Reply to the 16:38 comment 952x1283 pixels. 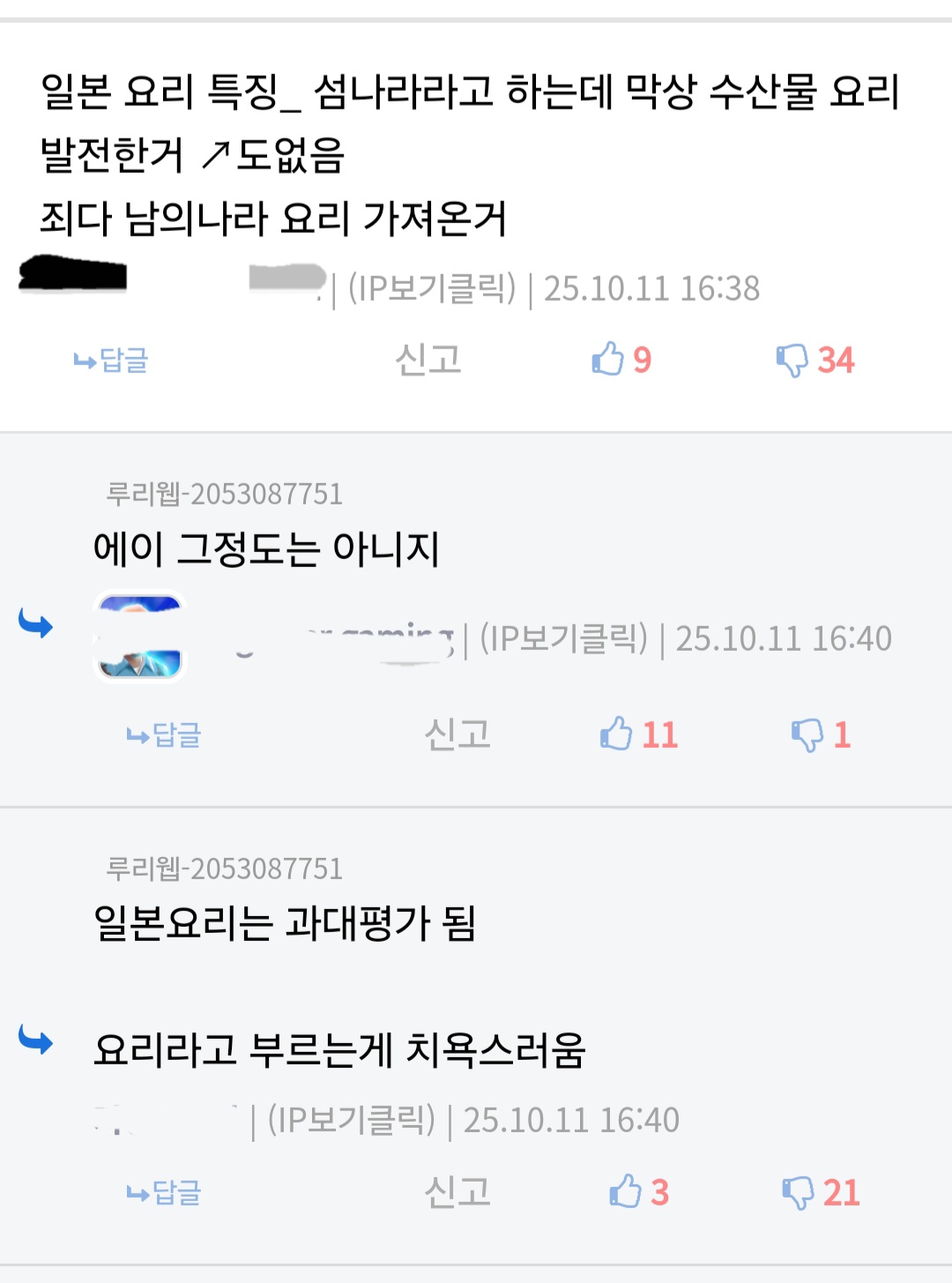pos(111,361)
